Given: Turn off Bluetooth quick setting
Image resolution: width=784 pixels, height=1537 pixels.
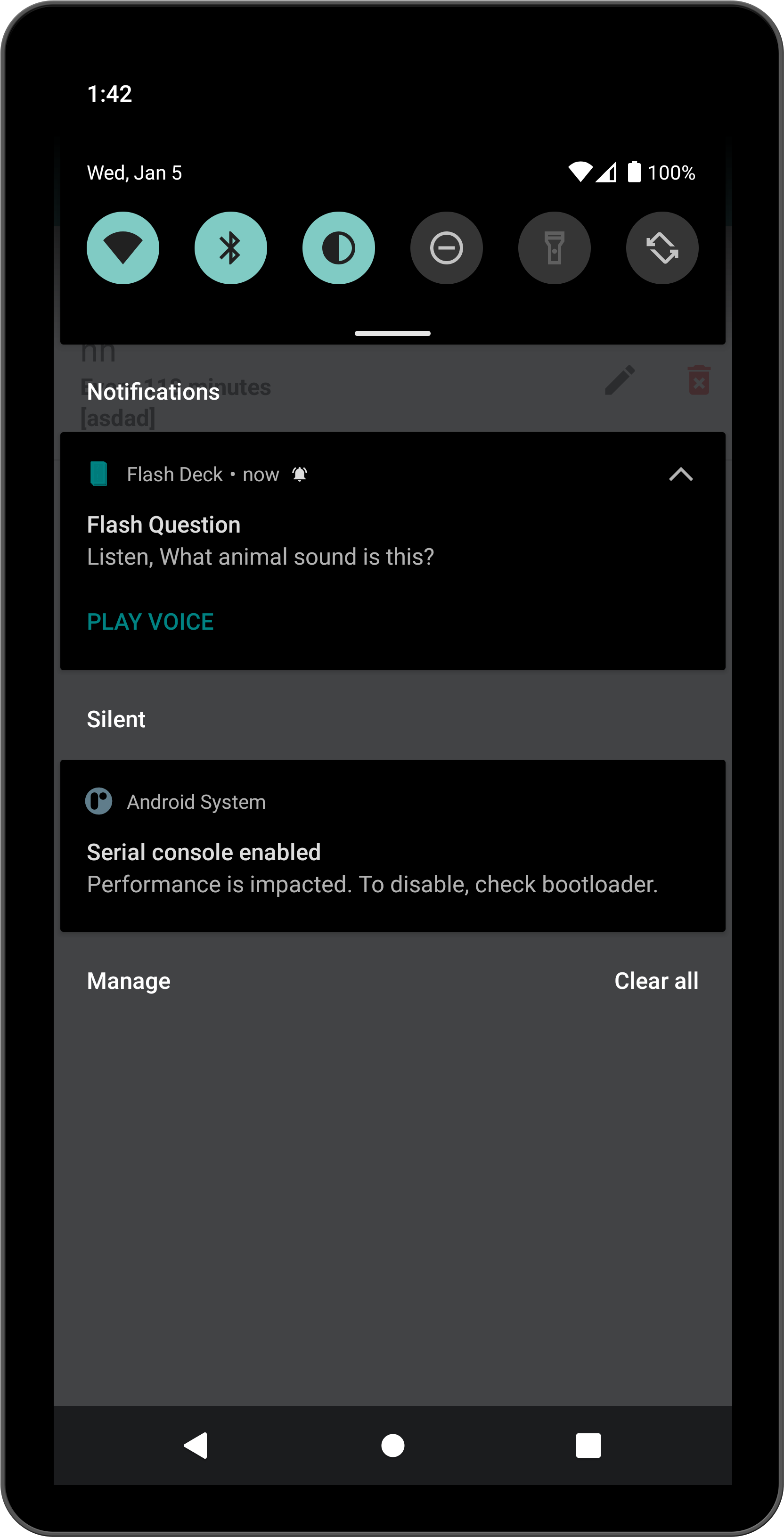Looking at the screenshot, I should (230, 247).
